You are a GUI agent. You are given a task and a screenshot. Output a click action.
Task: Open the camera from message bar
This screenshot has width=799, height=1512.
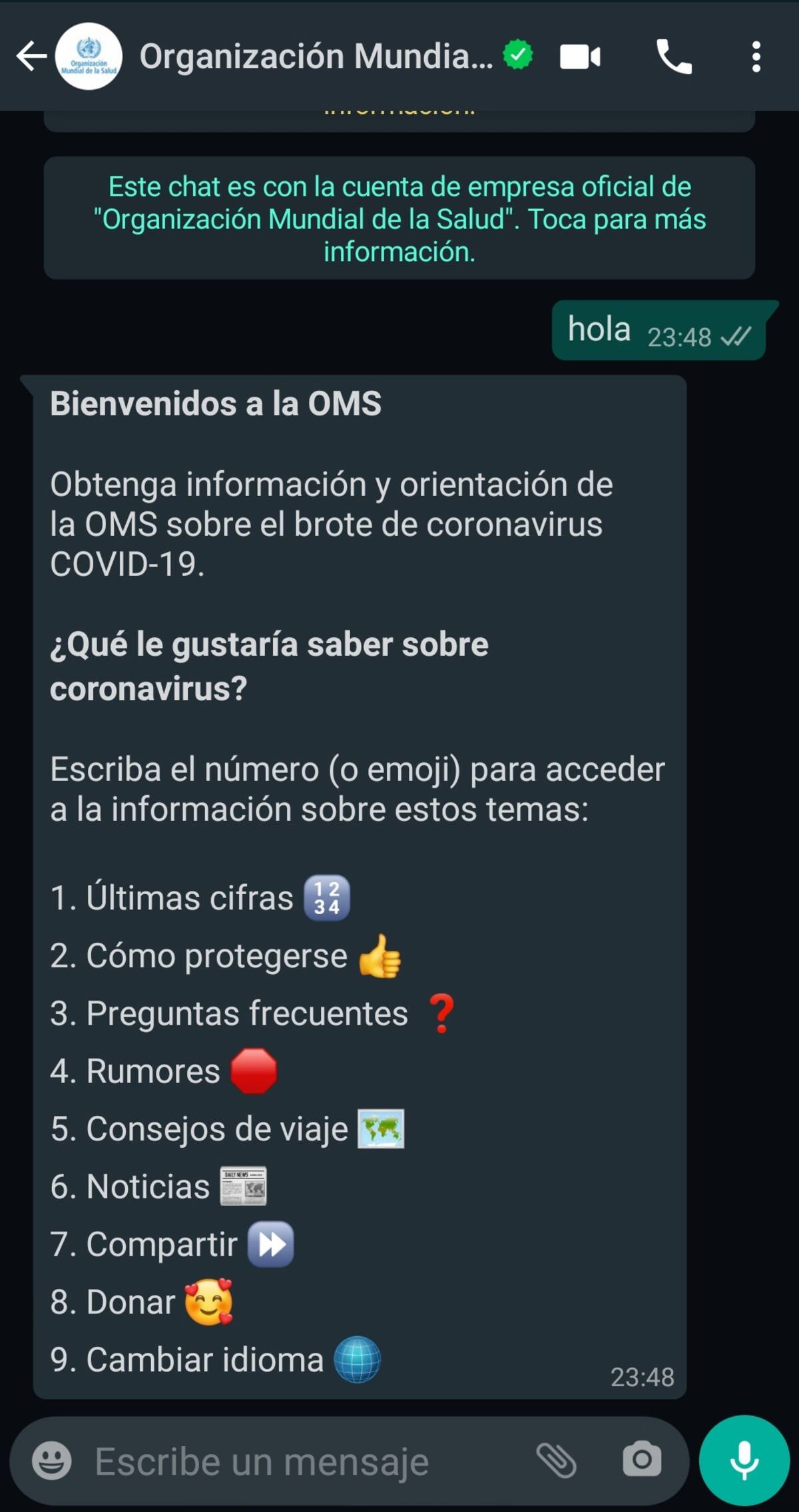click(642, 1460)
